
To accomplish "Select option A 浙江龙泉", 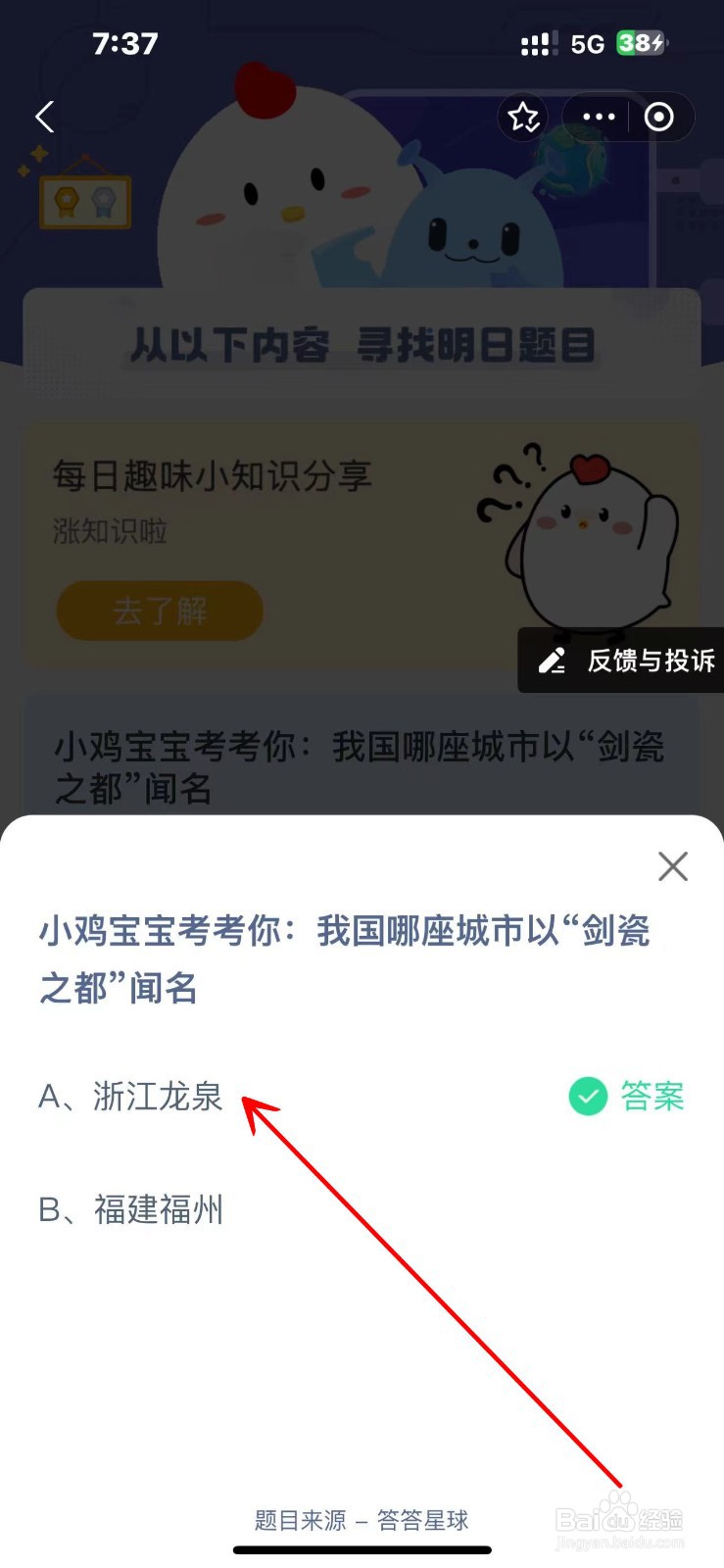I will [x=132, y=1098].
